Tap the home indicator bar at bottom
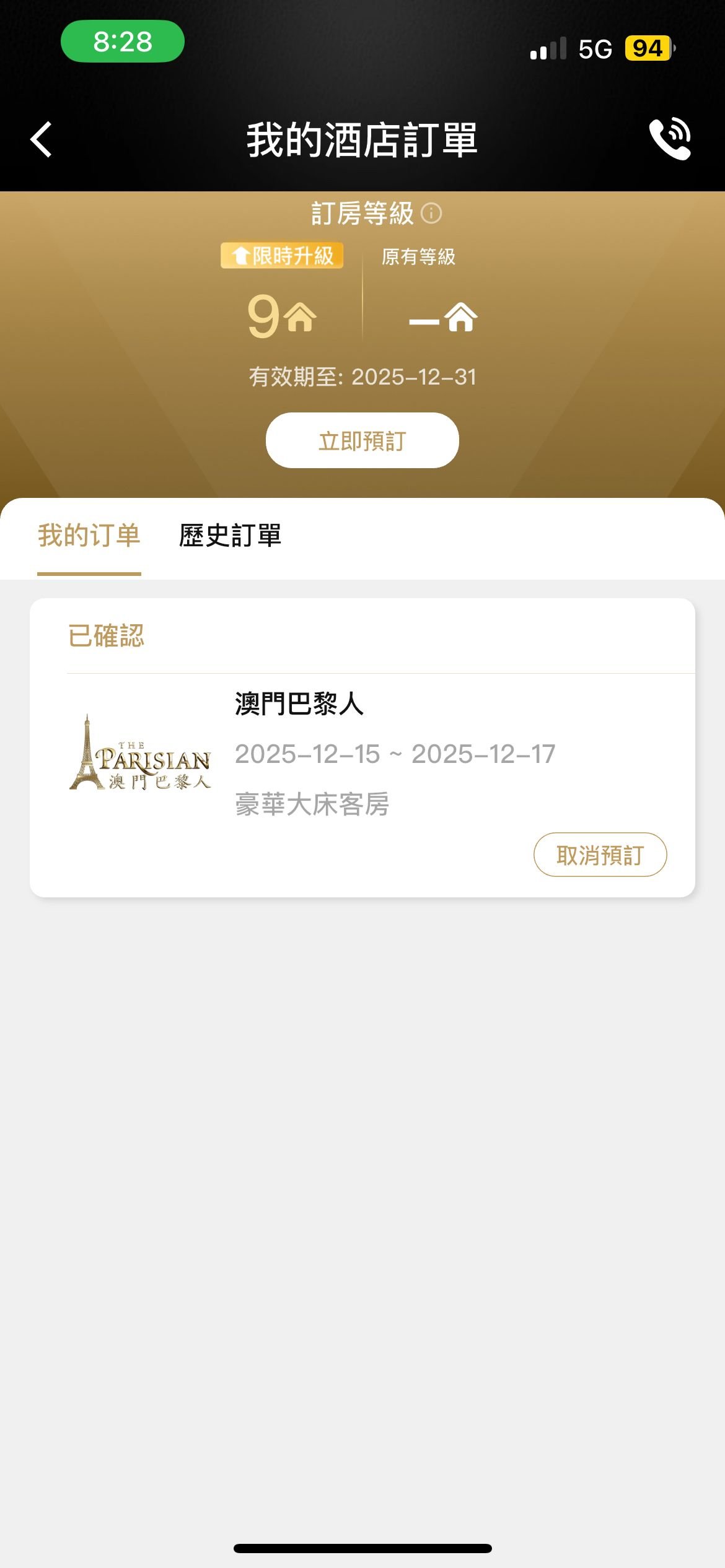 [362, 1546]
